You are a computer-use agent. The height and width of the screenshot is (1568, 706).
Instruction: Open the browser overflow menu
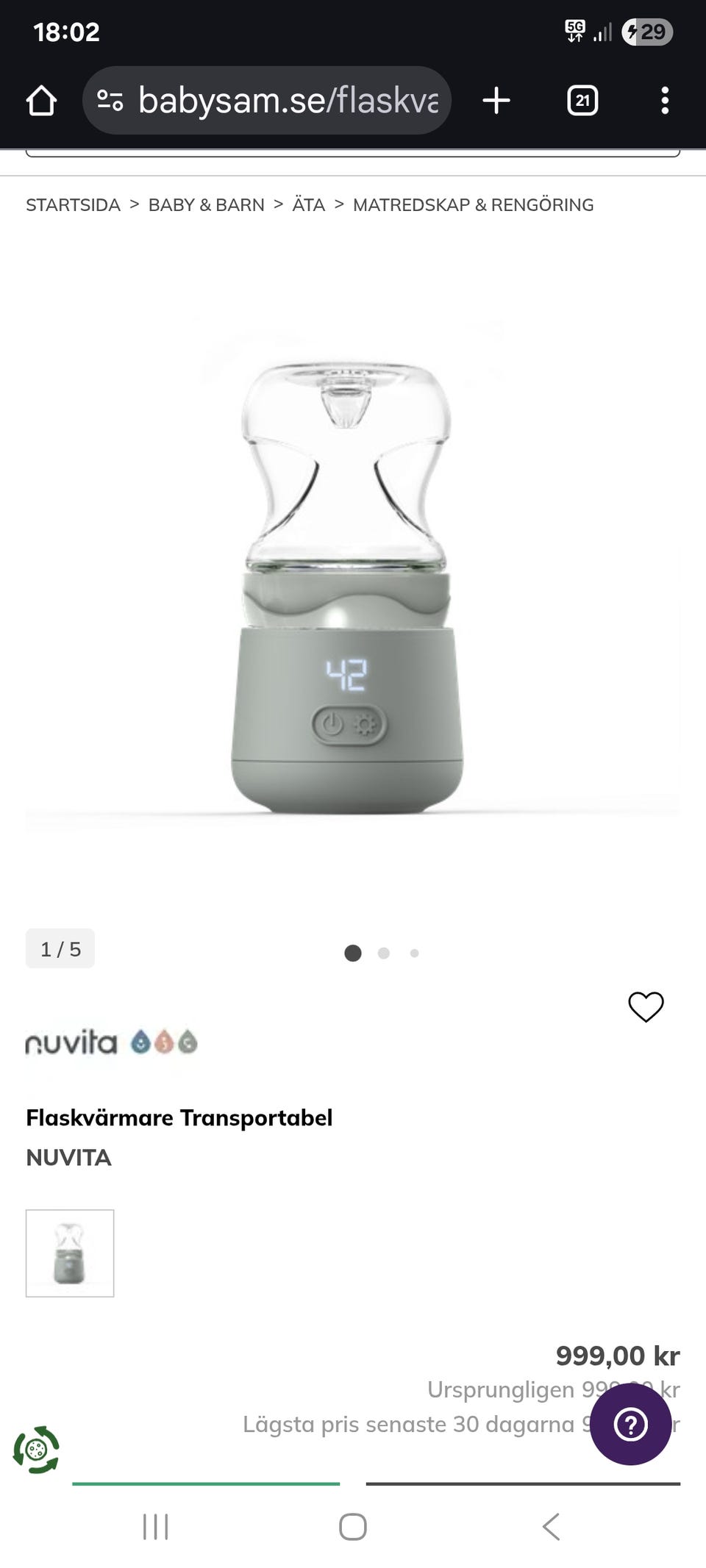(665, 101)
